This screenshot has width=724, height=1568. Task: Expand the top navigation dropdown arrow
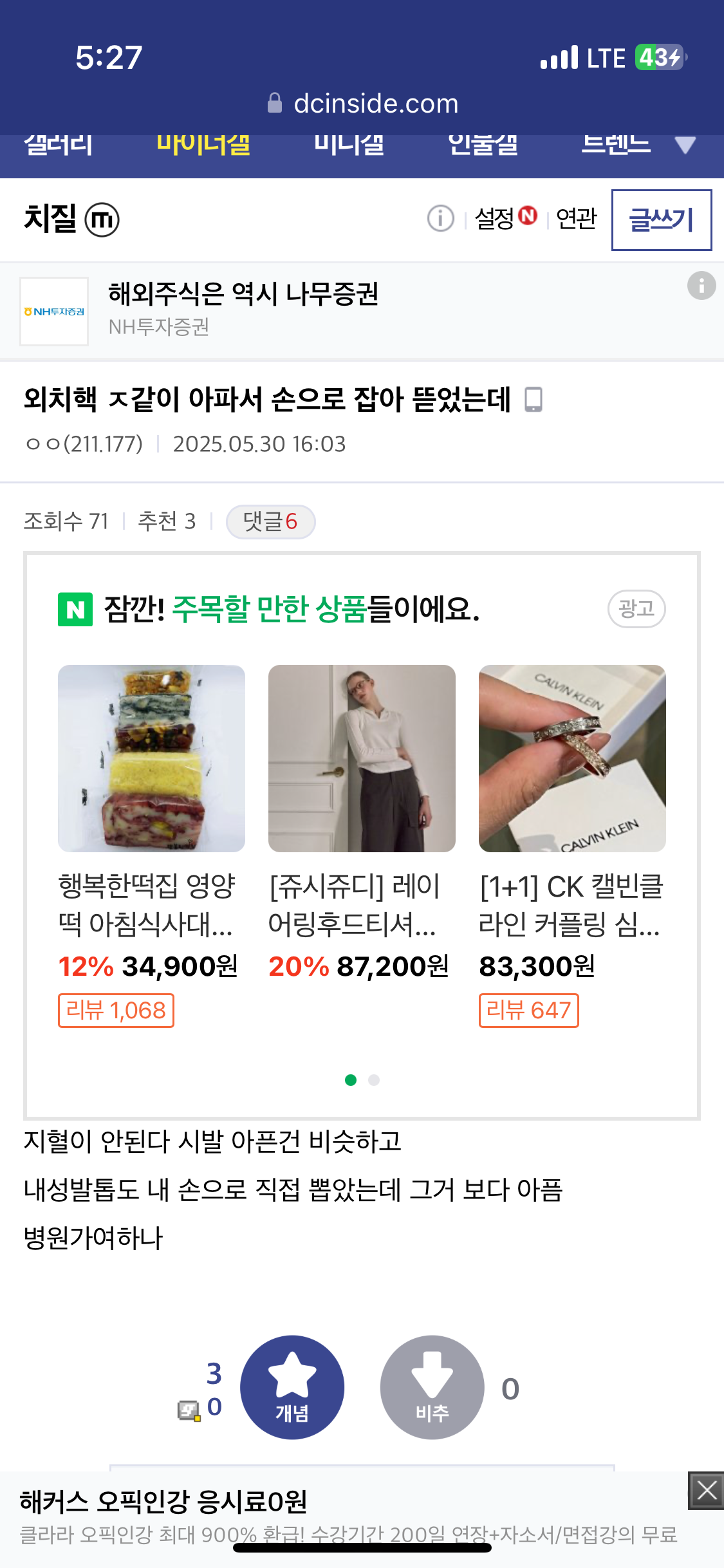[x=685, y=145]
